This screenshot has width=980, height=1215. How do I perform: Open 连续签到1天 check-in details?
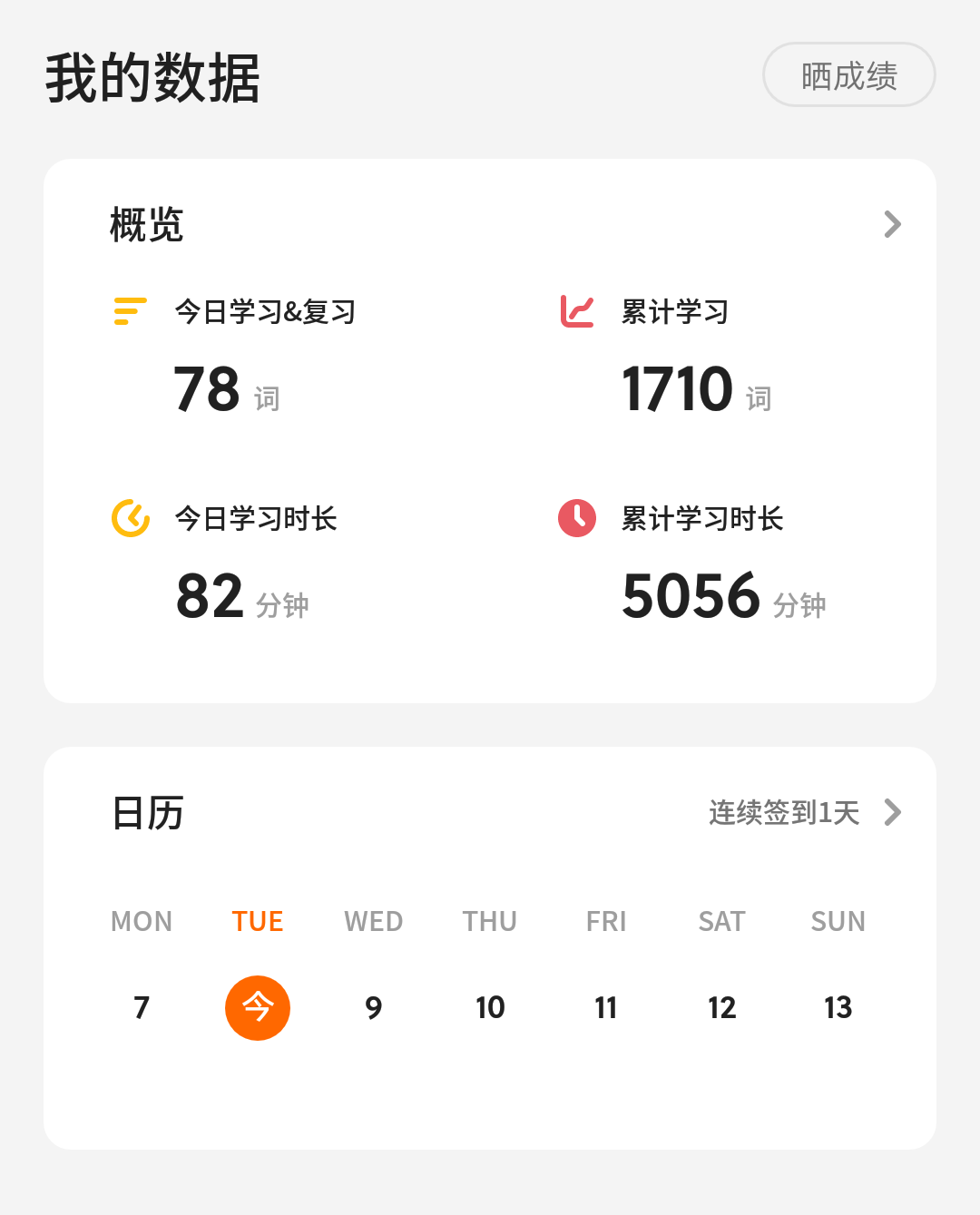pyautogui.click(x=804, y=812)
